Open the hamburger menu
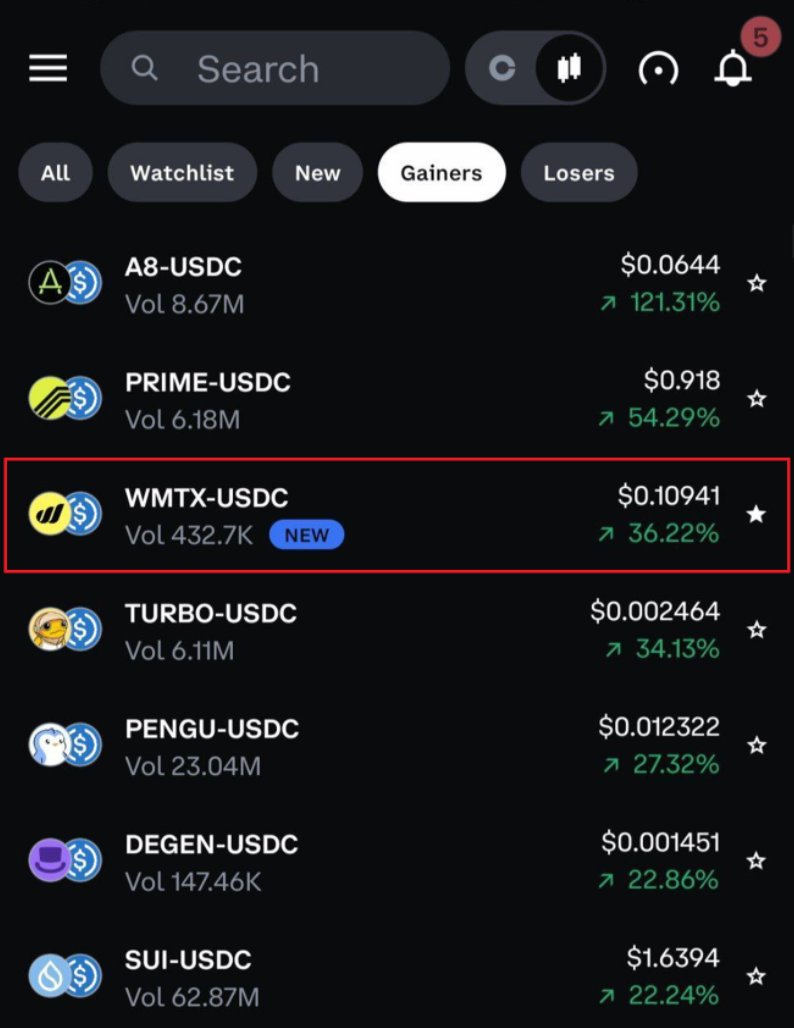Image resolution: width=794 pixels, height=1028 pixels. (48, 68)
